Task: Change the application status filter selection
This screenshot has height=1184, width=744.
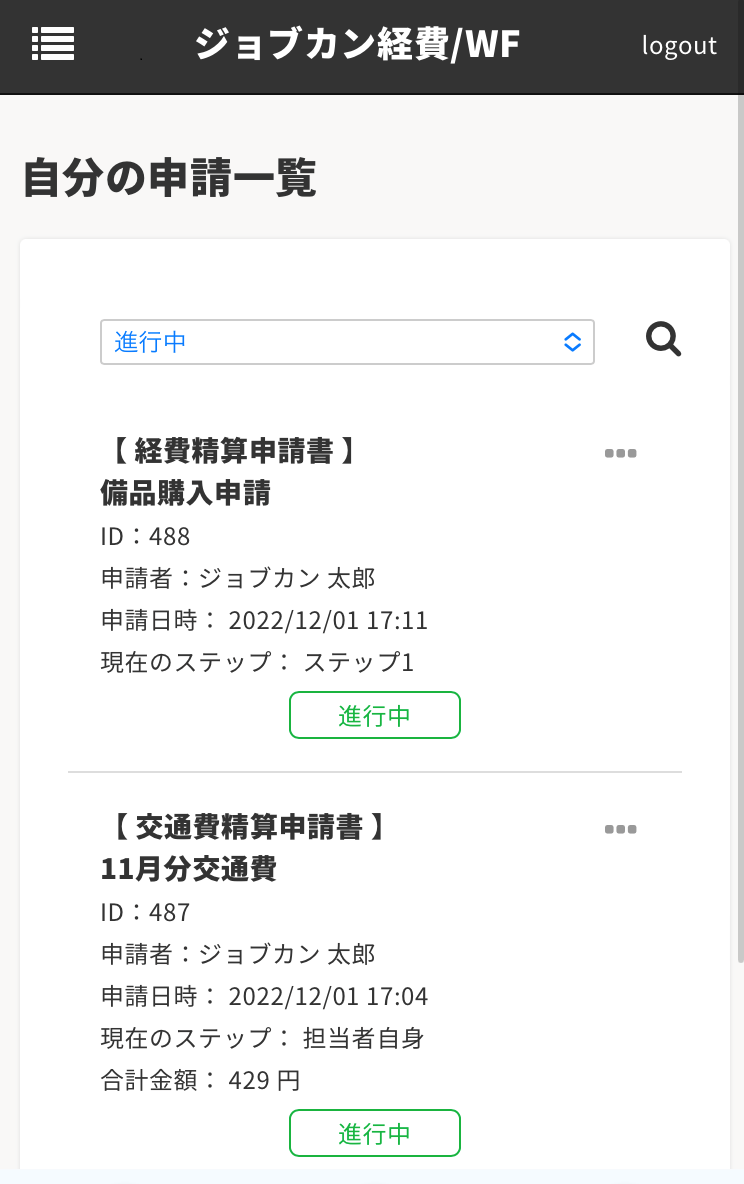Action: [x=347, y=341]
